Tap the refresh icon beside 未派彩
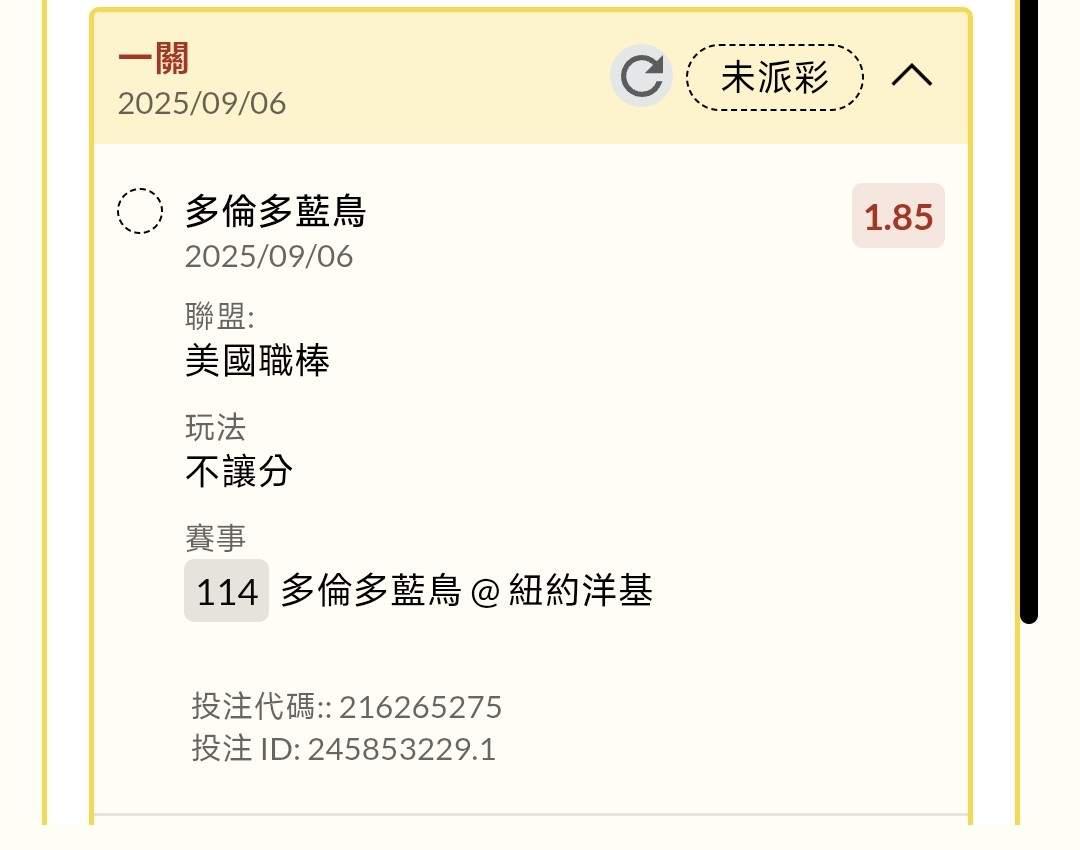 click(641, 76)
